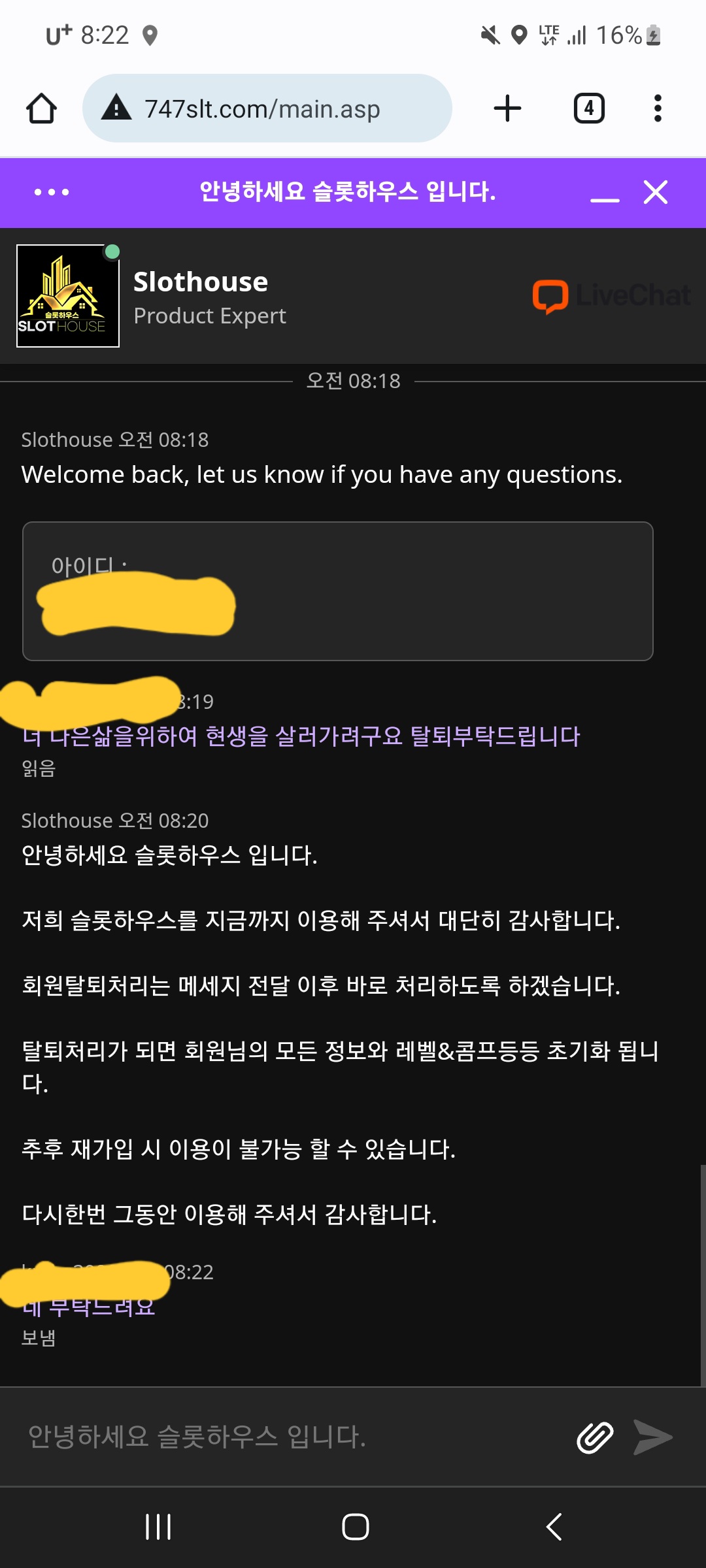Go to the browser home page
Screen dimensions: 706x1568
click(x=41, y=108)
